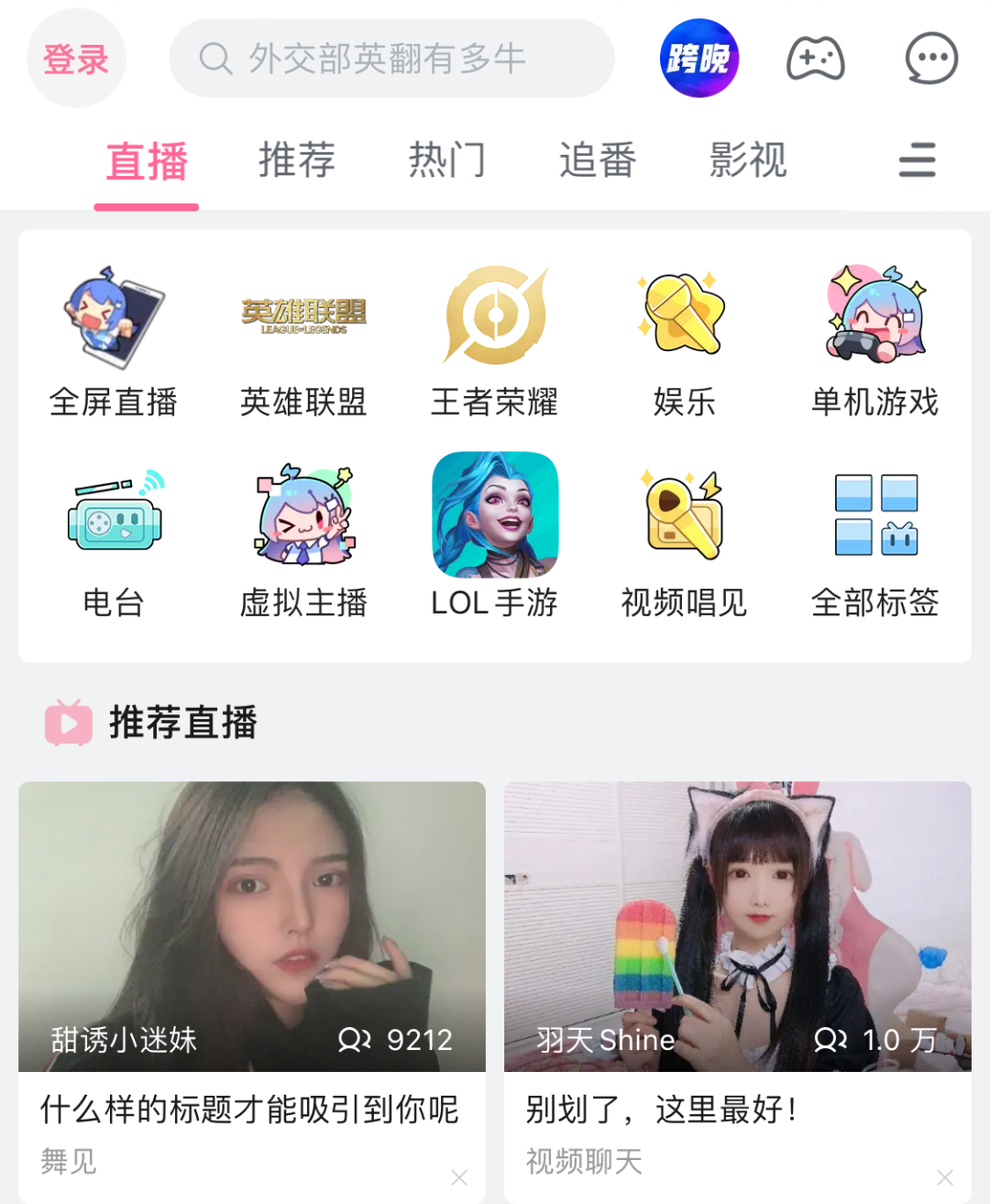Image resolution: width=990 pixels, height=1204 pixels.
Task: Open the messages chat bubble icon
Action: [931, 59]
